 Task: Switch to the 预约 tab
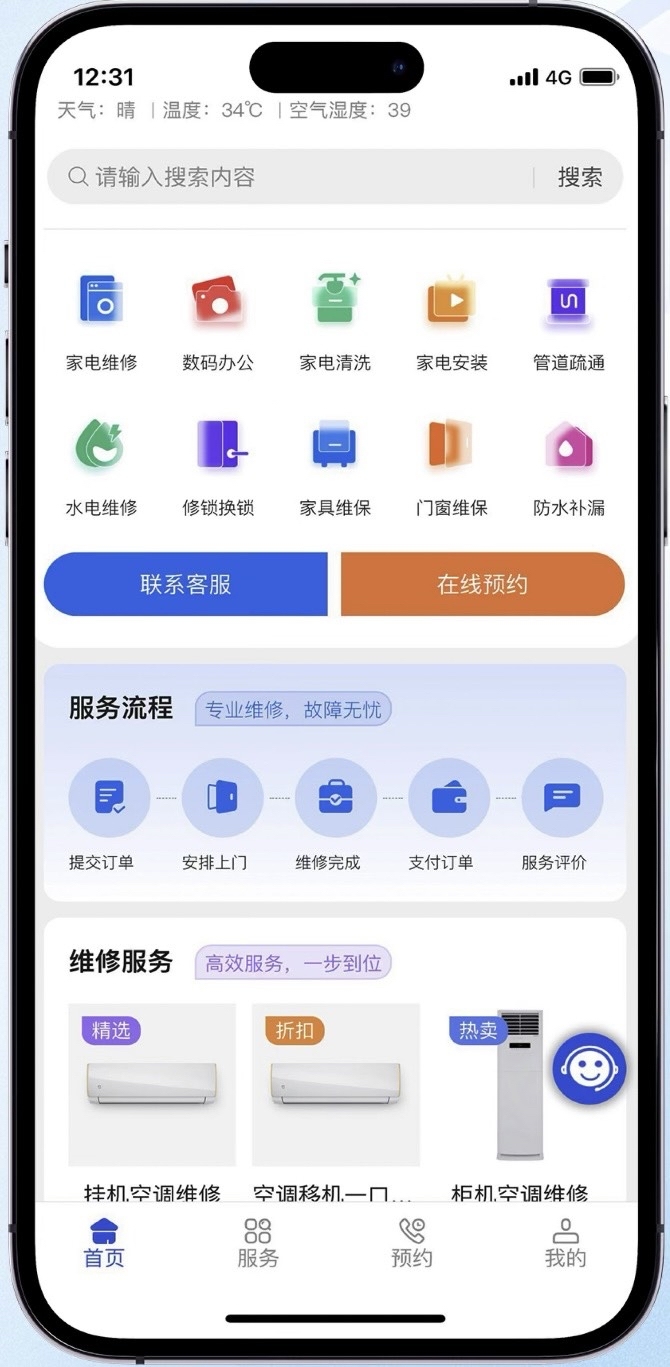[411, 1243]
